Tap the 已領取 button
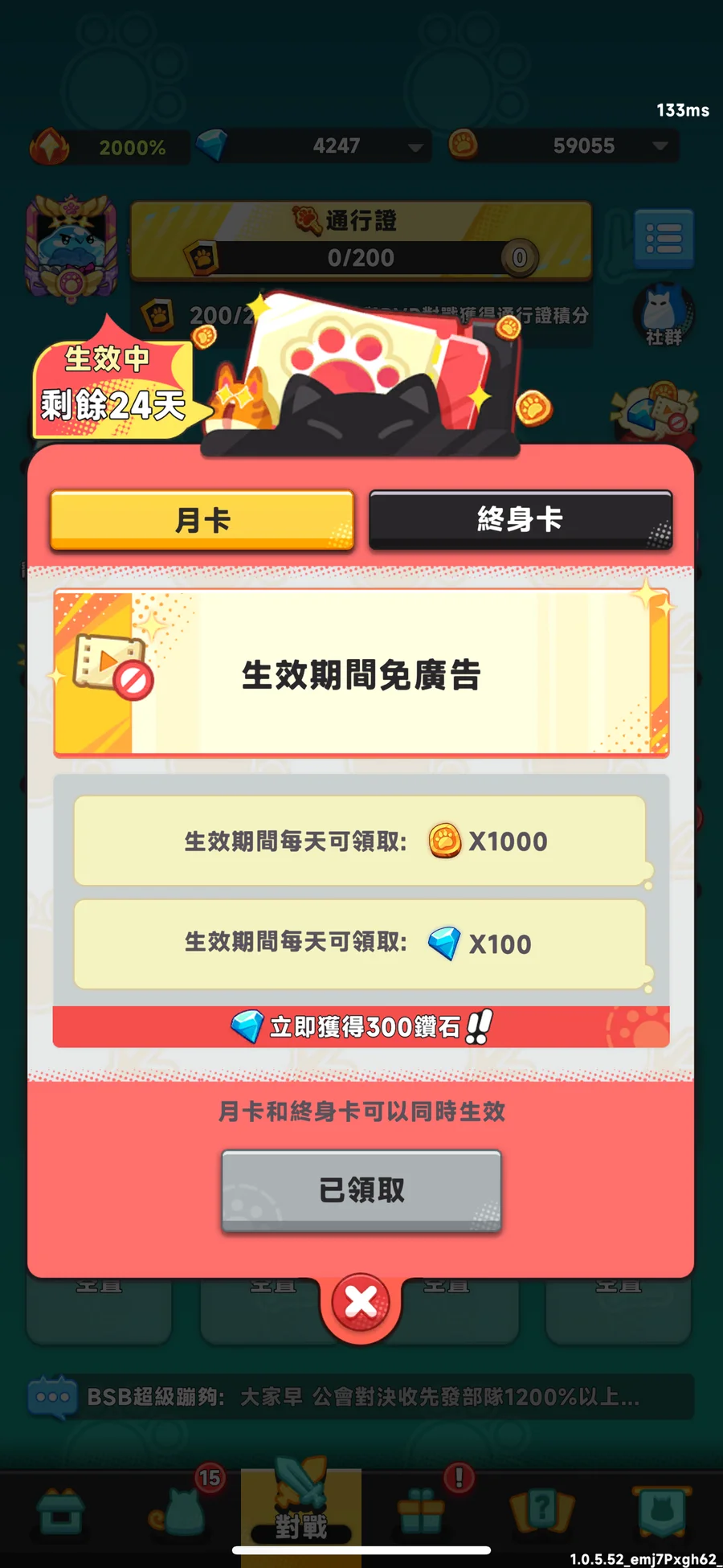Image resolution: width=723 pixels, height=1568 pixels. click(361, 1190)
